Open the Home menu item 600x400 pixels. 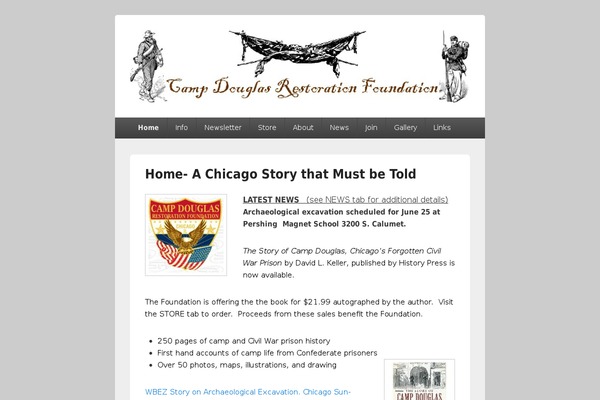point(148,128)
